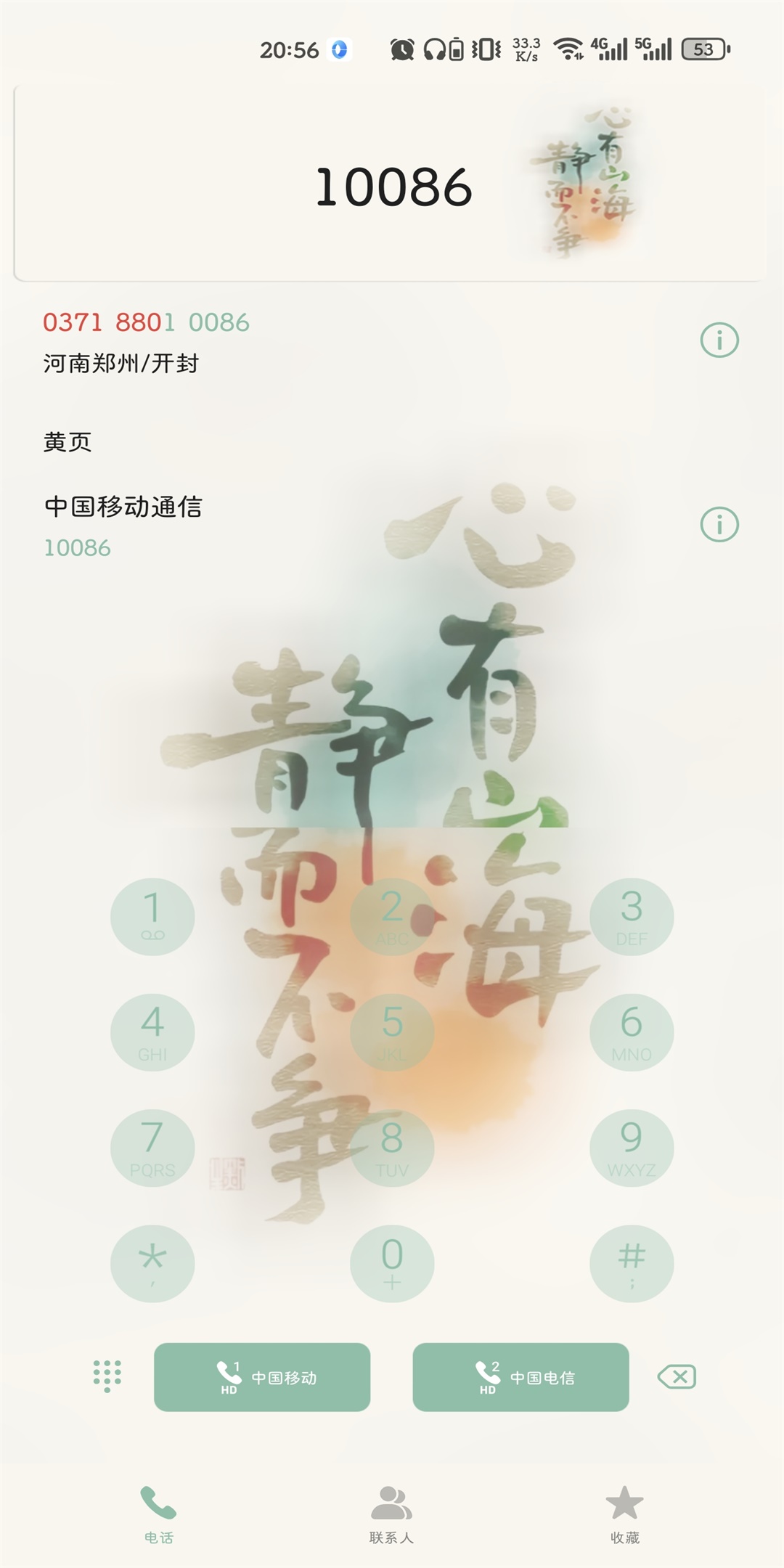
Task: Call using SIM 2 中国电信
Action: point(520,1377)
